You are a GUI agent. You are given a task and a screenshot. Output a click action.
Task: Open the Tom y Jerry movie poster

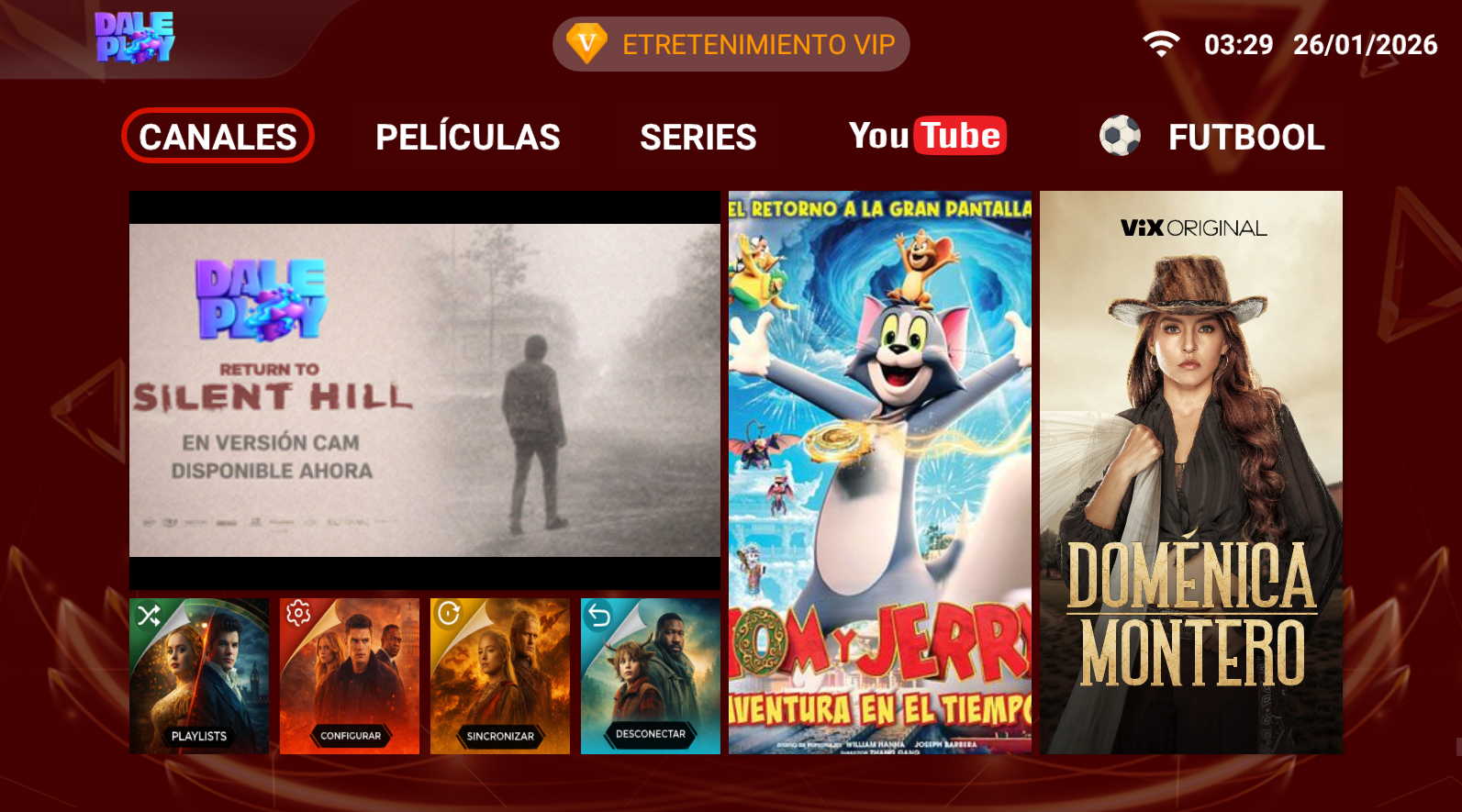[879, 473]
